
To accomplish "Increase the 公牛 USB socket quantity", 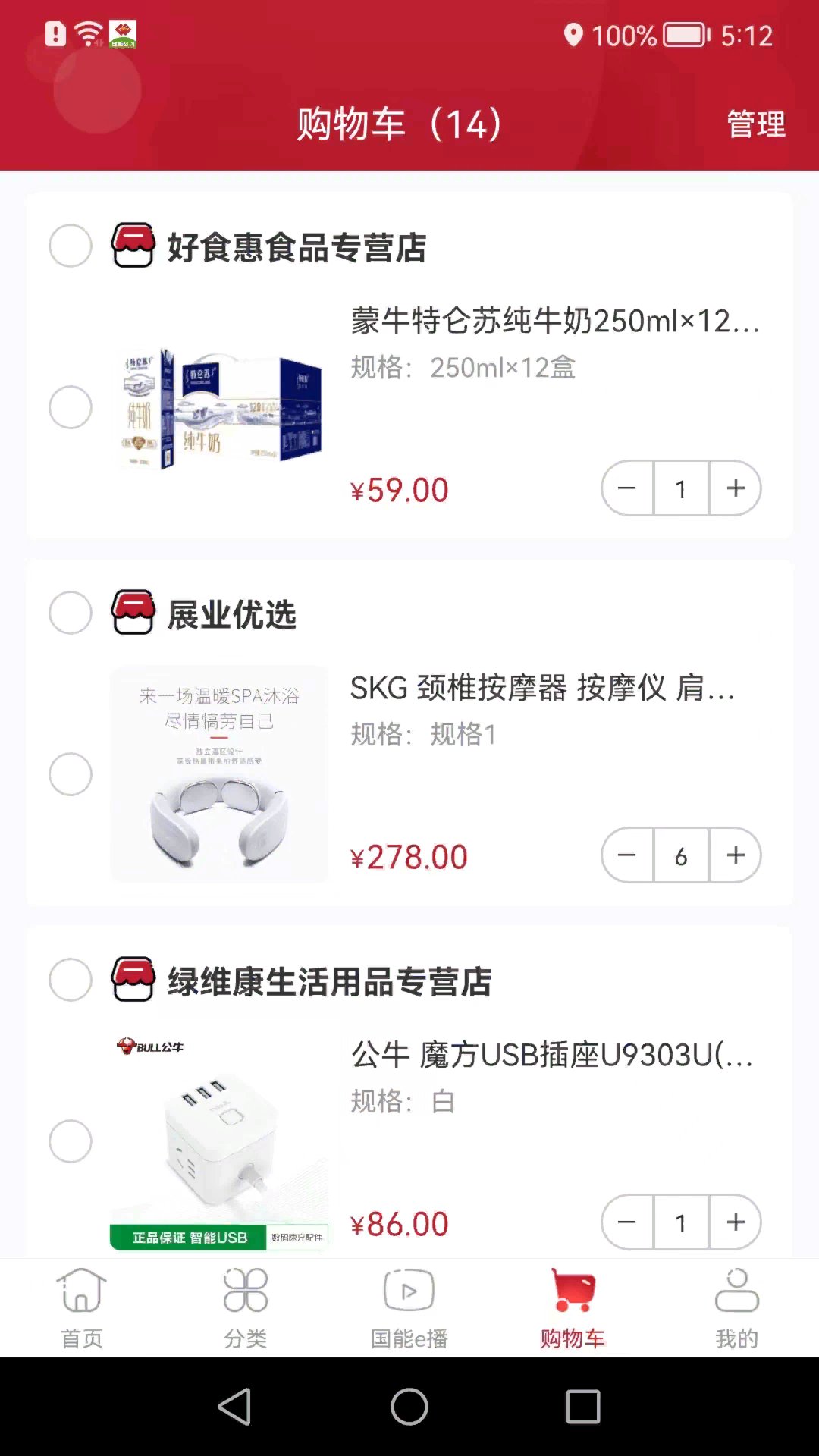I will point(734,1223).
